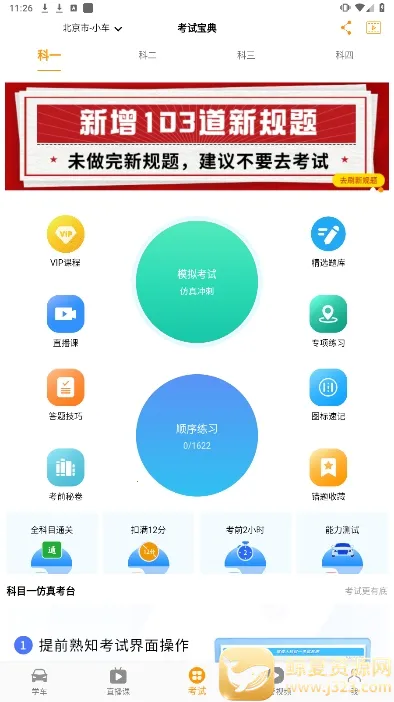Start 顺序练习 sequential practice
Viewport: 394px width, 702px height.
point(197,435)
